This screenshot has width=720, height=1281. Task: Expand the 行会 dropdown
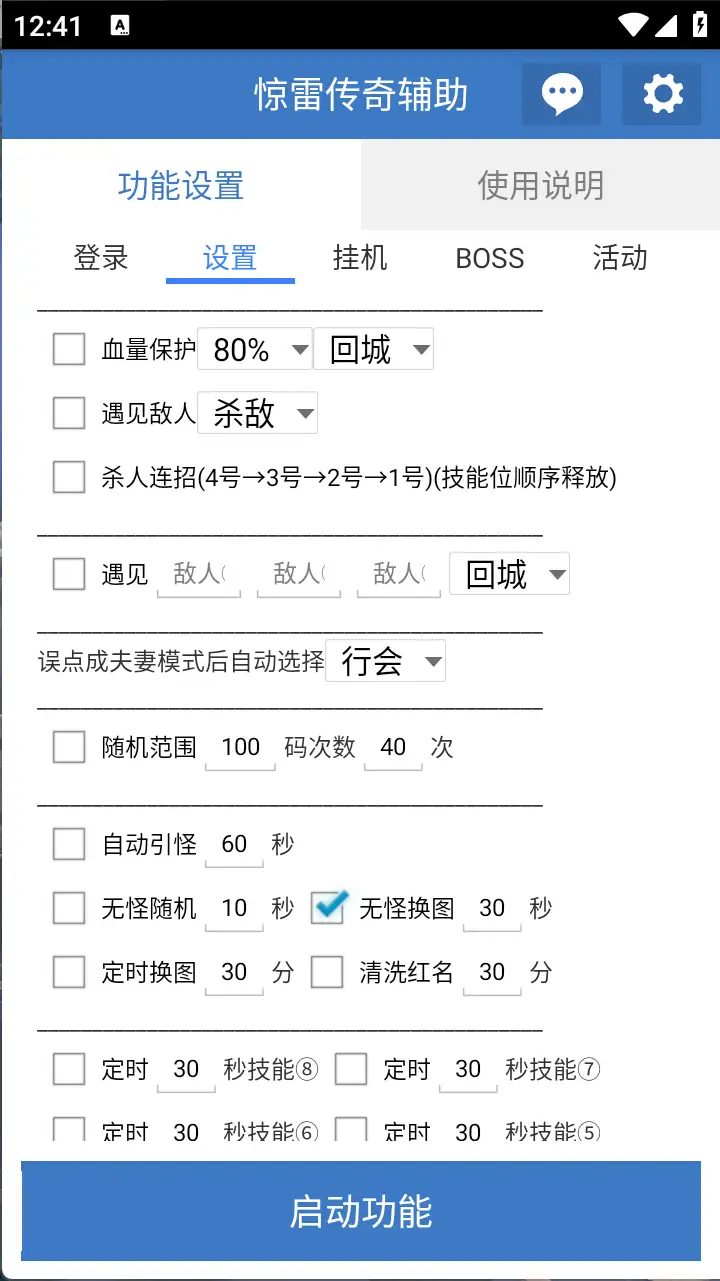386,661
